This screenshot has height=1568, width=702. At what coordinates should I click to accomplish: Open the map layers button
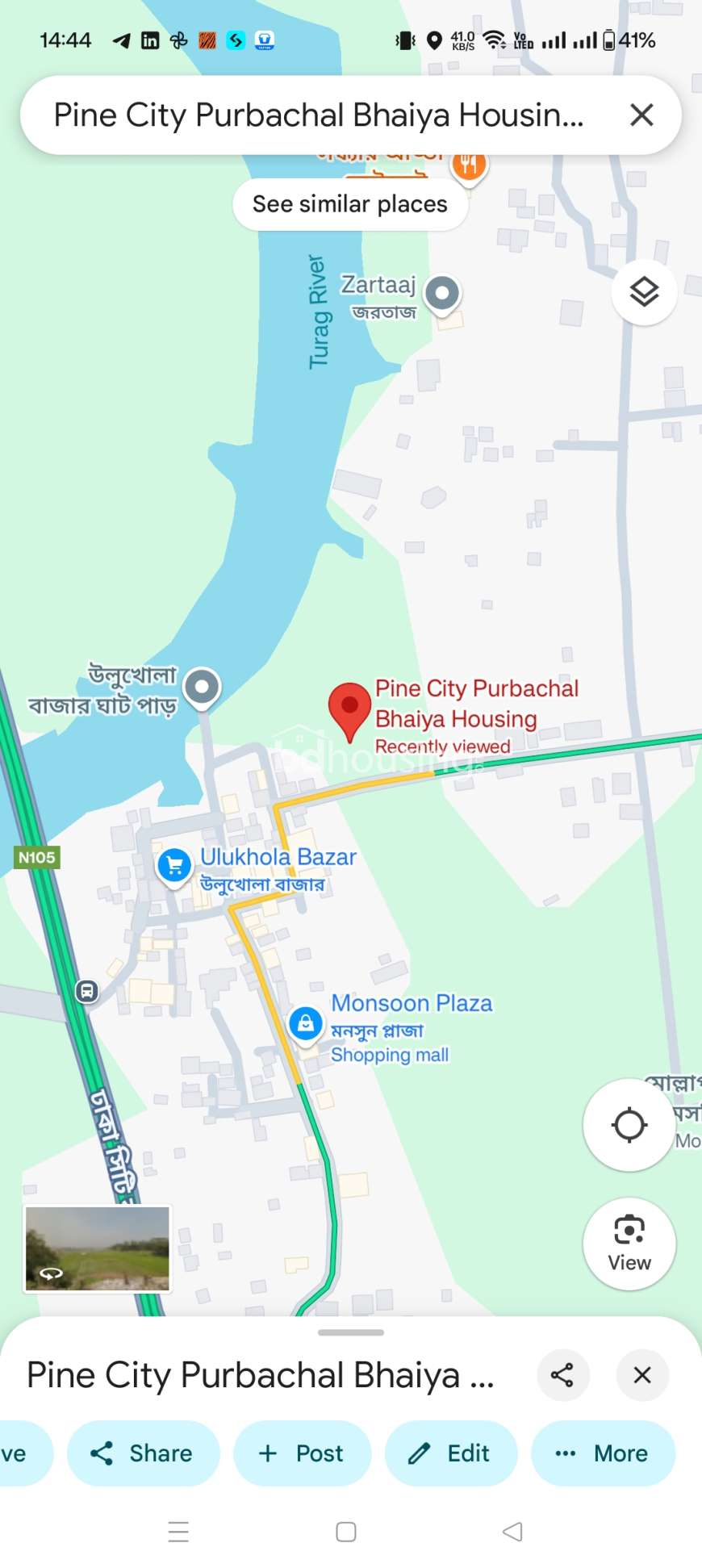point(644,292)
